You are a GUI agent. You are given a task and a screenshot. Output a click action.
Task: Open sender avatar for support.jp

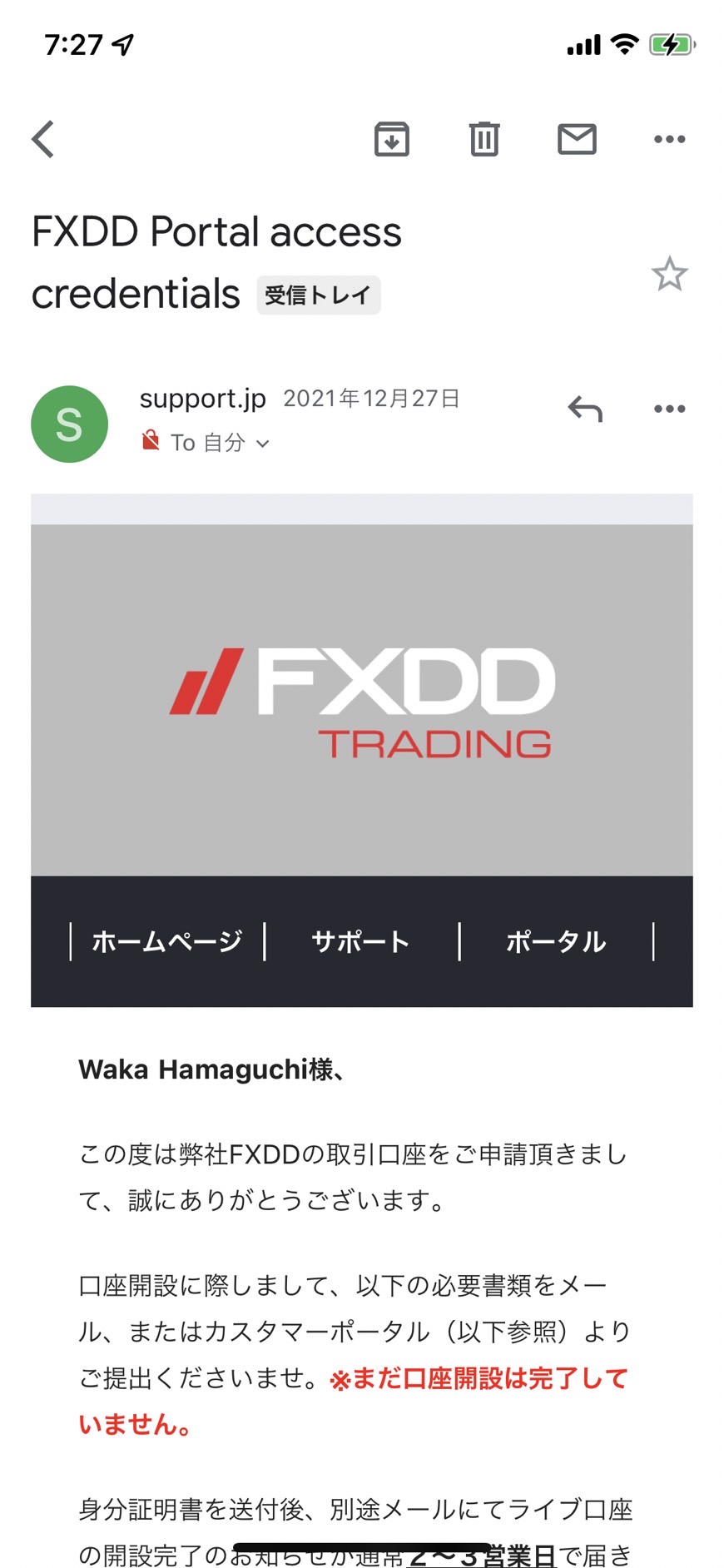[x=69, y=424]
